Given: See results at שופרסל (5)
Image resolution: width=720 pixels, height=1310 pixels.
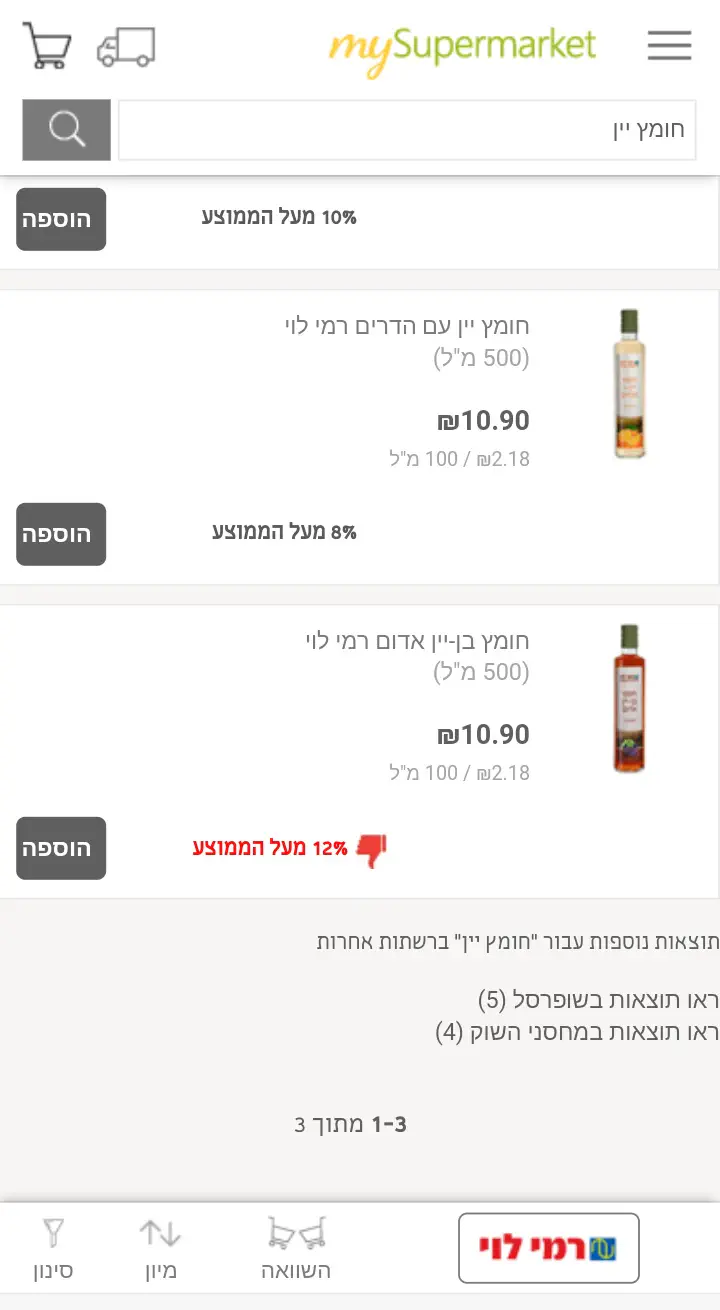Looking at the screenshot, I should 598,1000.
